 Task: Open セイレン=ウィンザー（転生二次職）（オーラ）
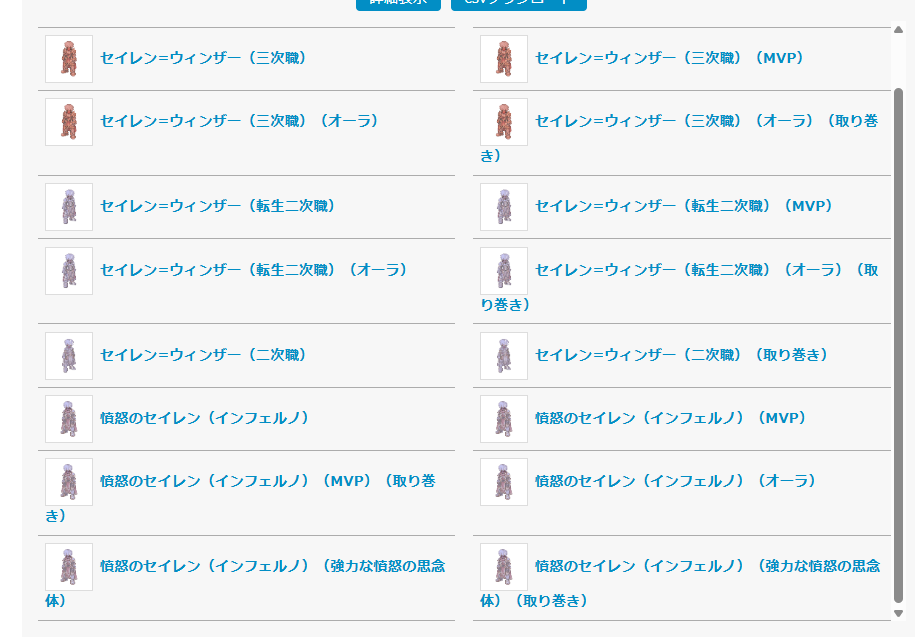click(x=254, y=270)
